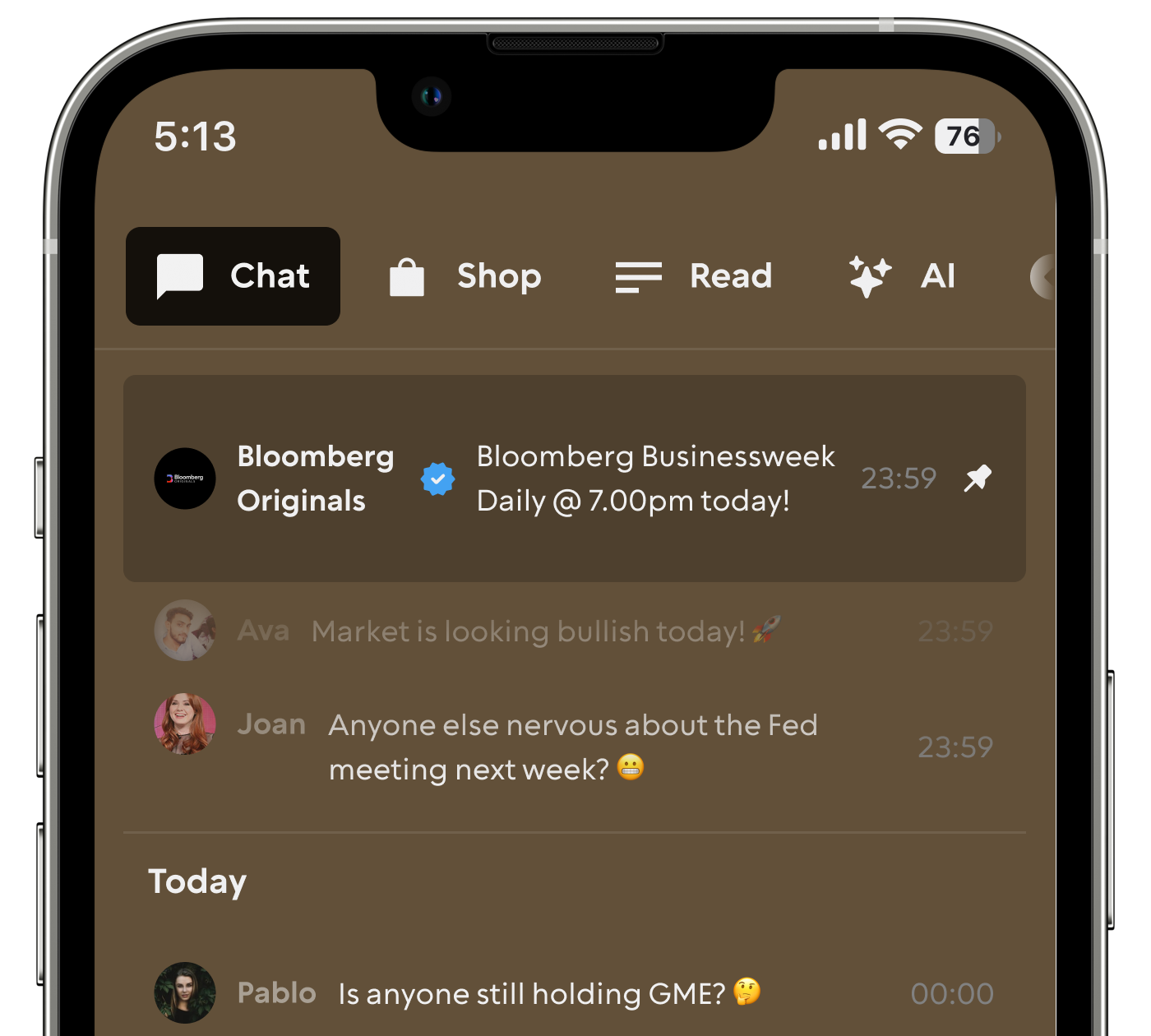1151x1036 pixels.
Task: Open the Read tab
Action: (x=695, y=276)
